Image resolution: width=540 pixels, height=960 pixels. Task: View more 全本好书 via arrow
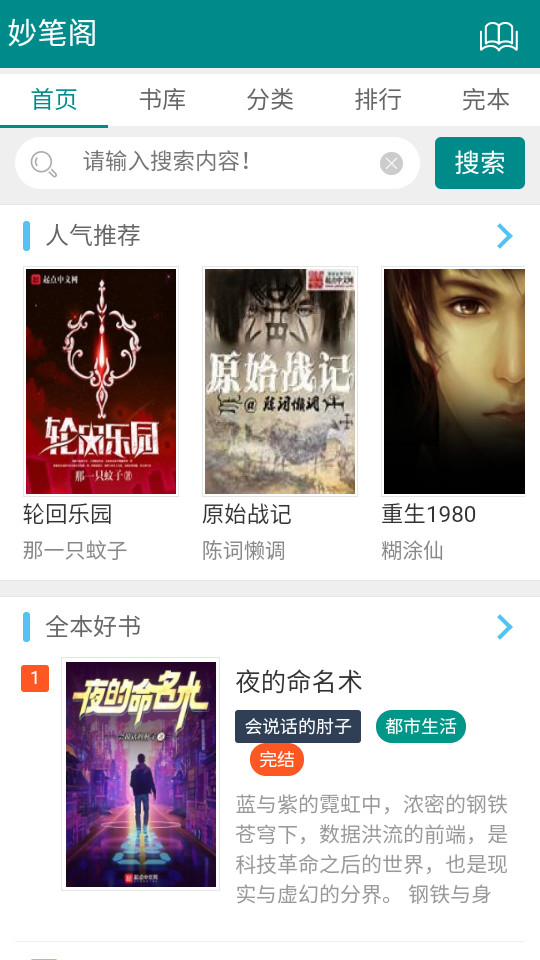click(504, 627)
